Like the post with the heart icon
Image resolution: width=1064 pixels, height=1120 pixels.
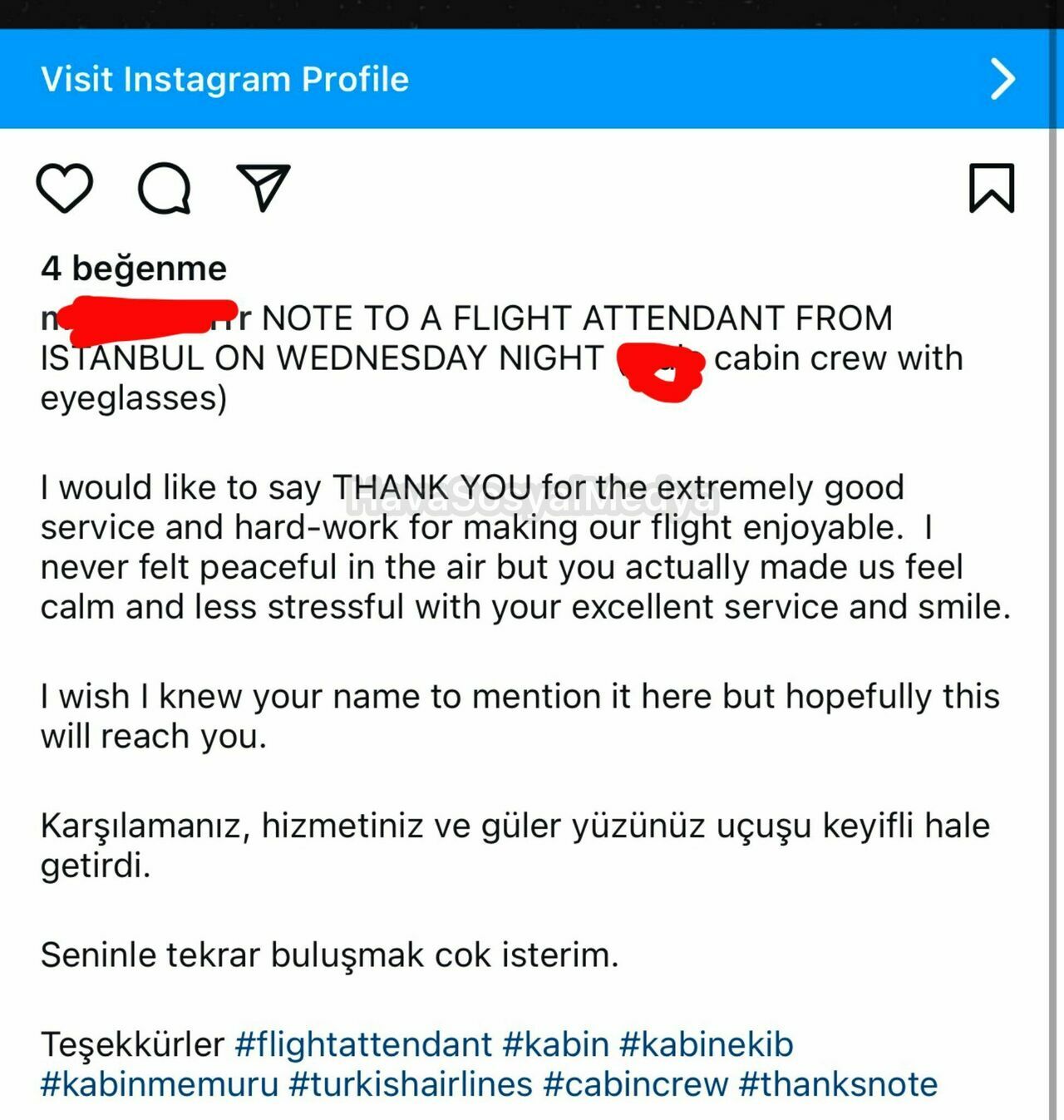click(65, 188)
